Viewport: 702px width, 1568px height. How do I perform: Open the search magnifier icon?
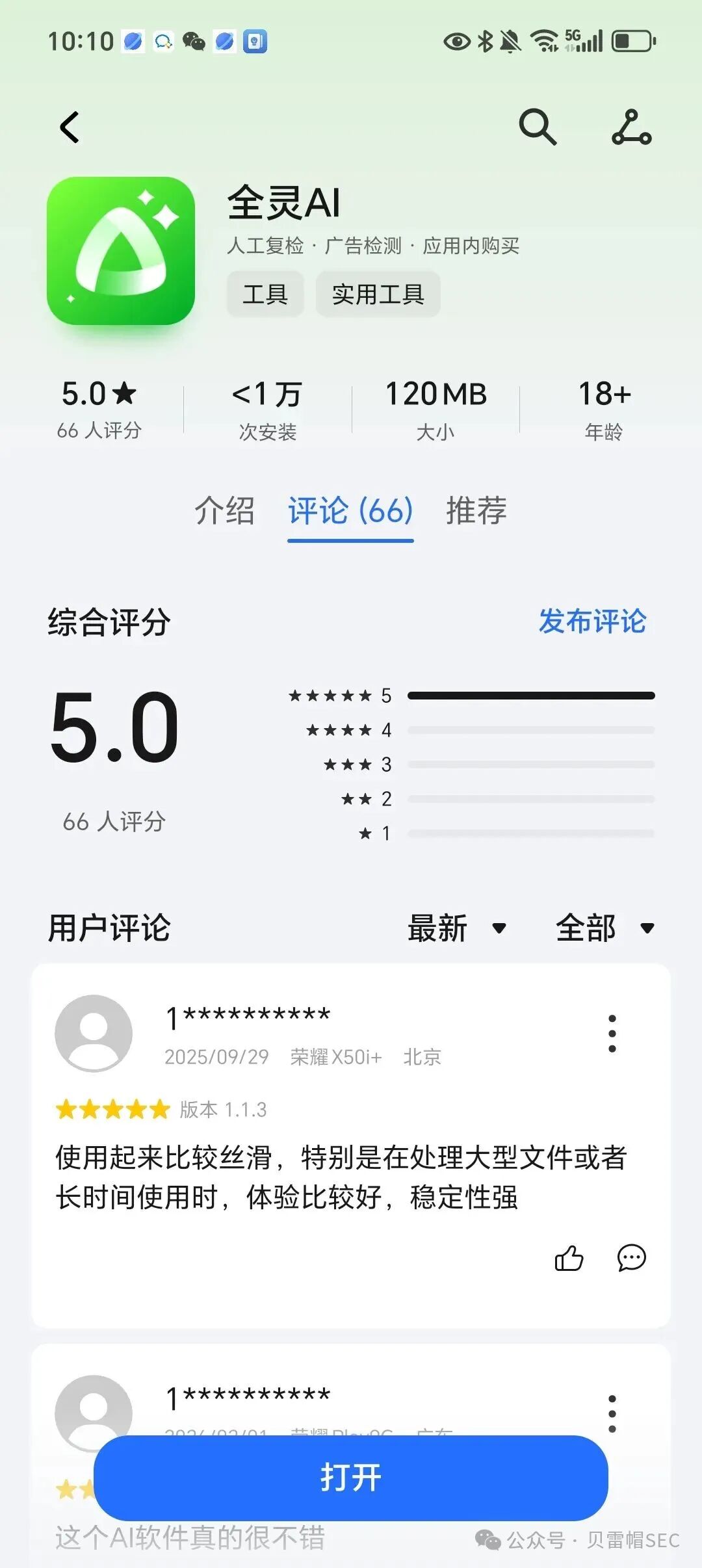pyautogui.click(x=538, y=127)
